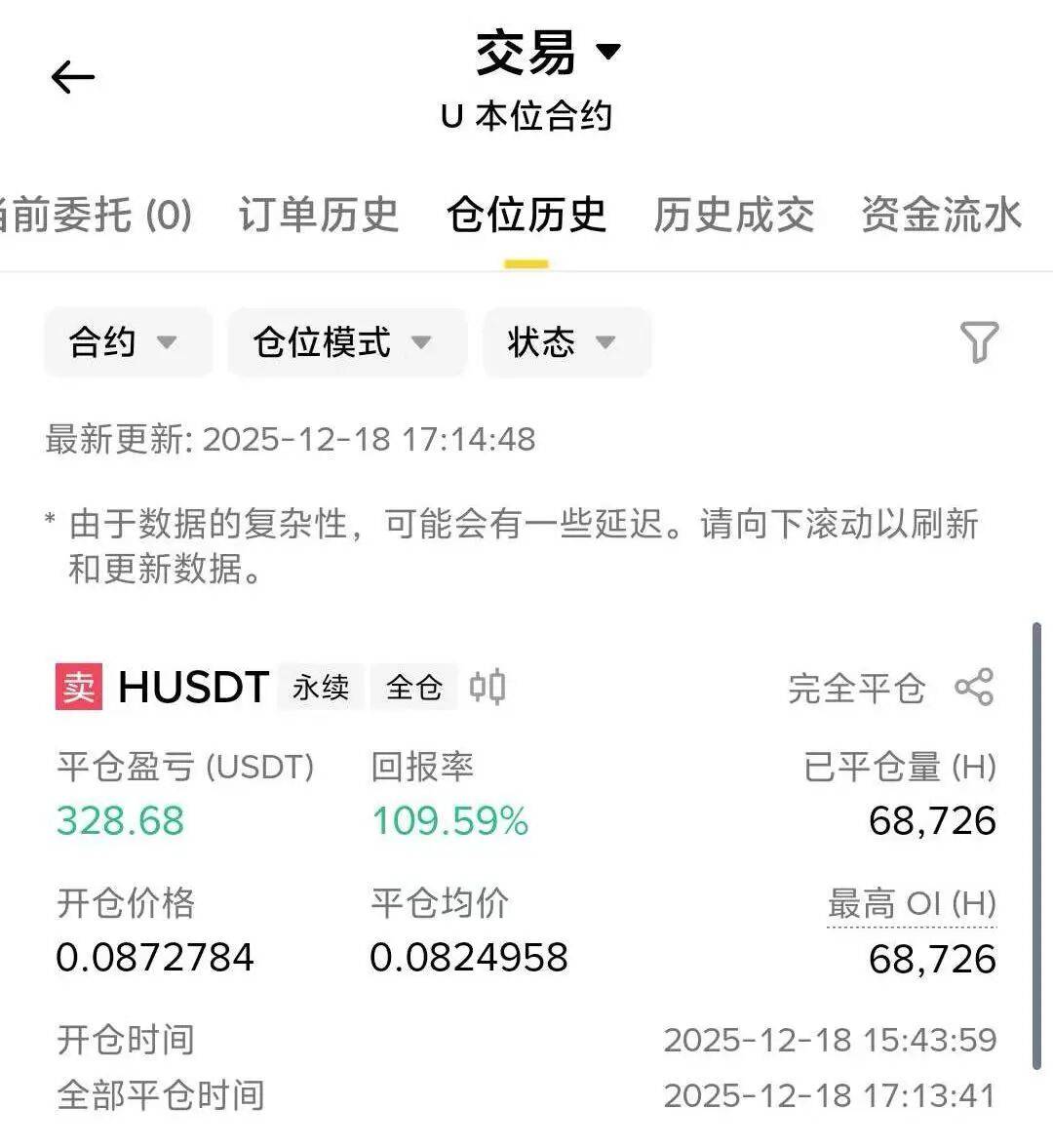Tap the underlined 最高 OI (H) label
The width and height of the screenshot is (1053, 1148).
click(x=911, y=904)
